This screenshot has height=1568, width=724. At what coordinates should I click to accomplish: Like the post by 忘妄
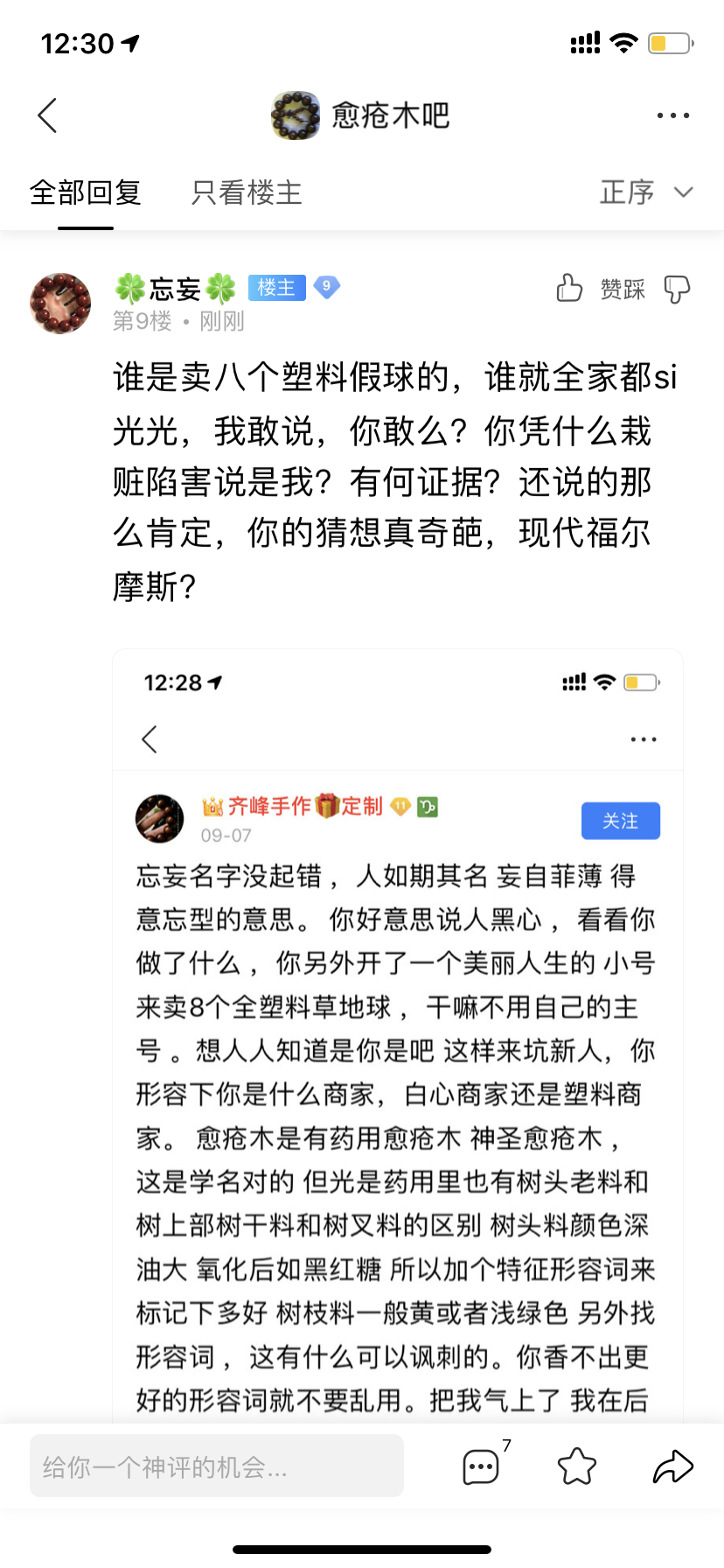point(569,288)
